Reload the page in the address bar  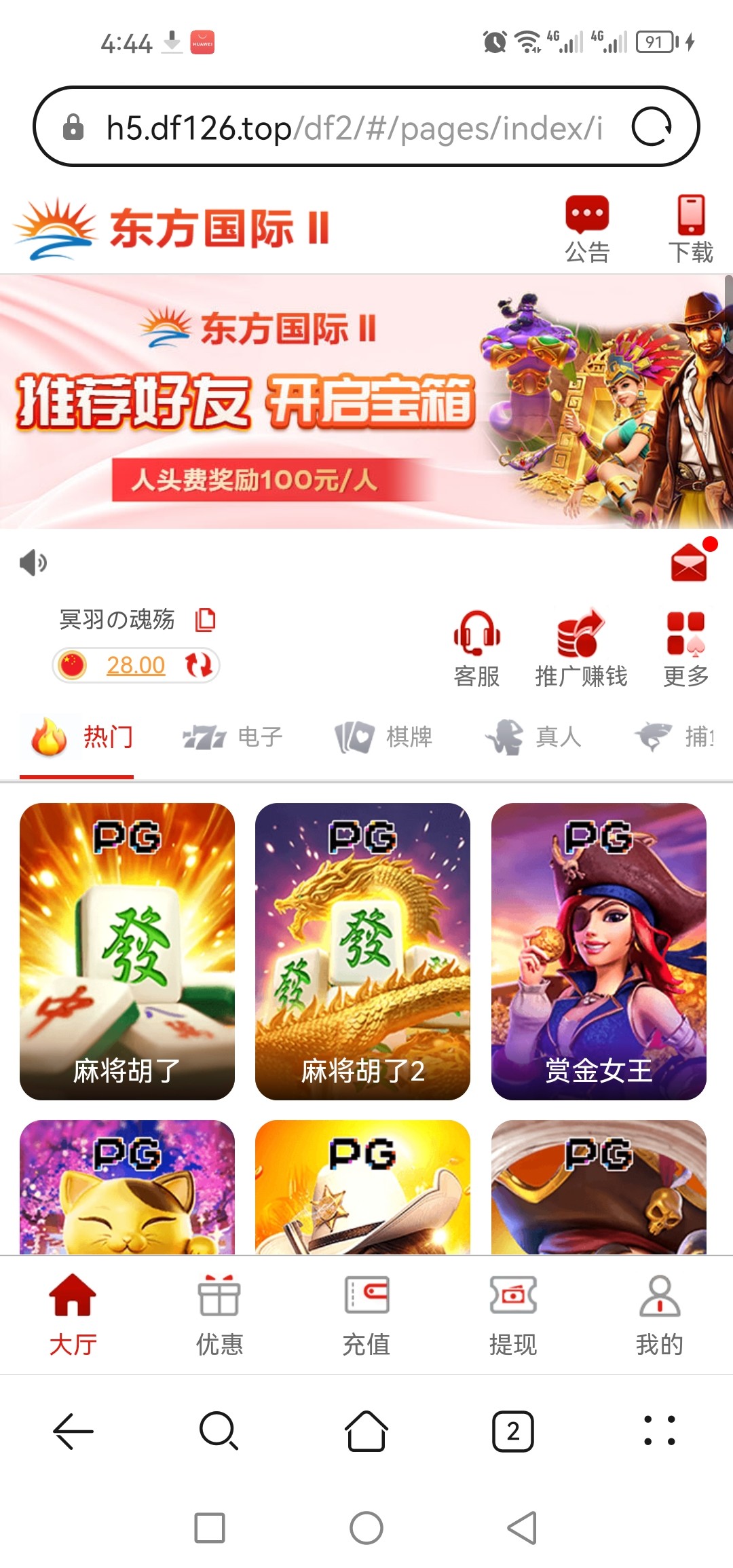(x=652, y=127)
